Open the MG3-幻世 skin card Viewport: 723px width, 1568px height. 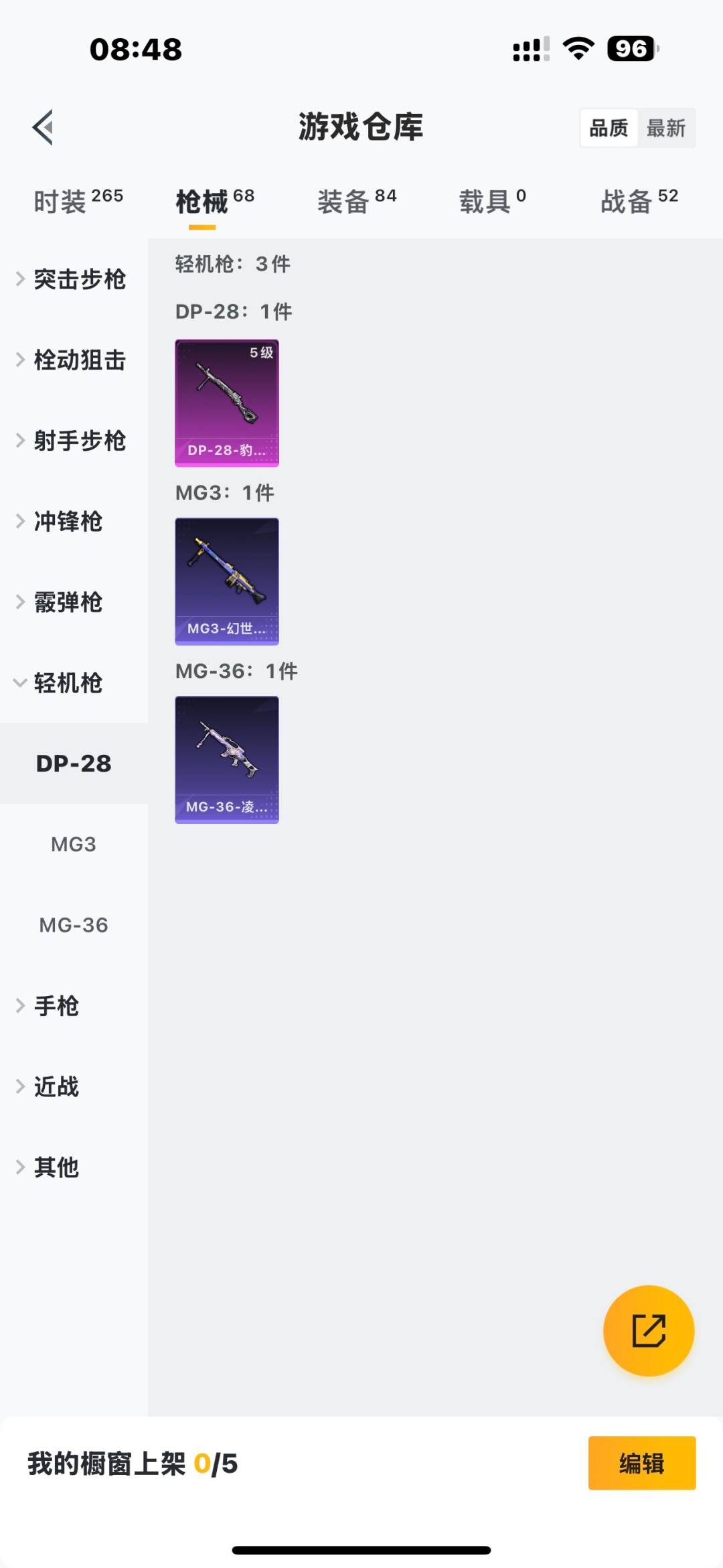point(227,581)
